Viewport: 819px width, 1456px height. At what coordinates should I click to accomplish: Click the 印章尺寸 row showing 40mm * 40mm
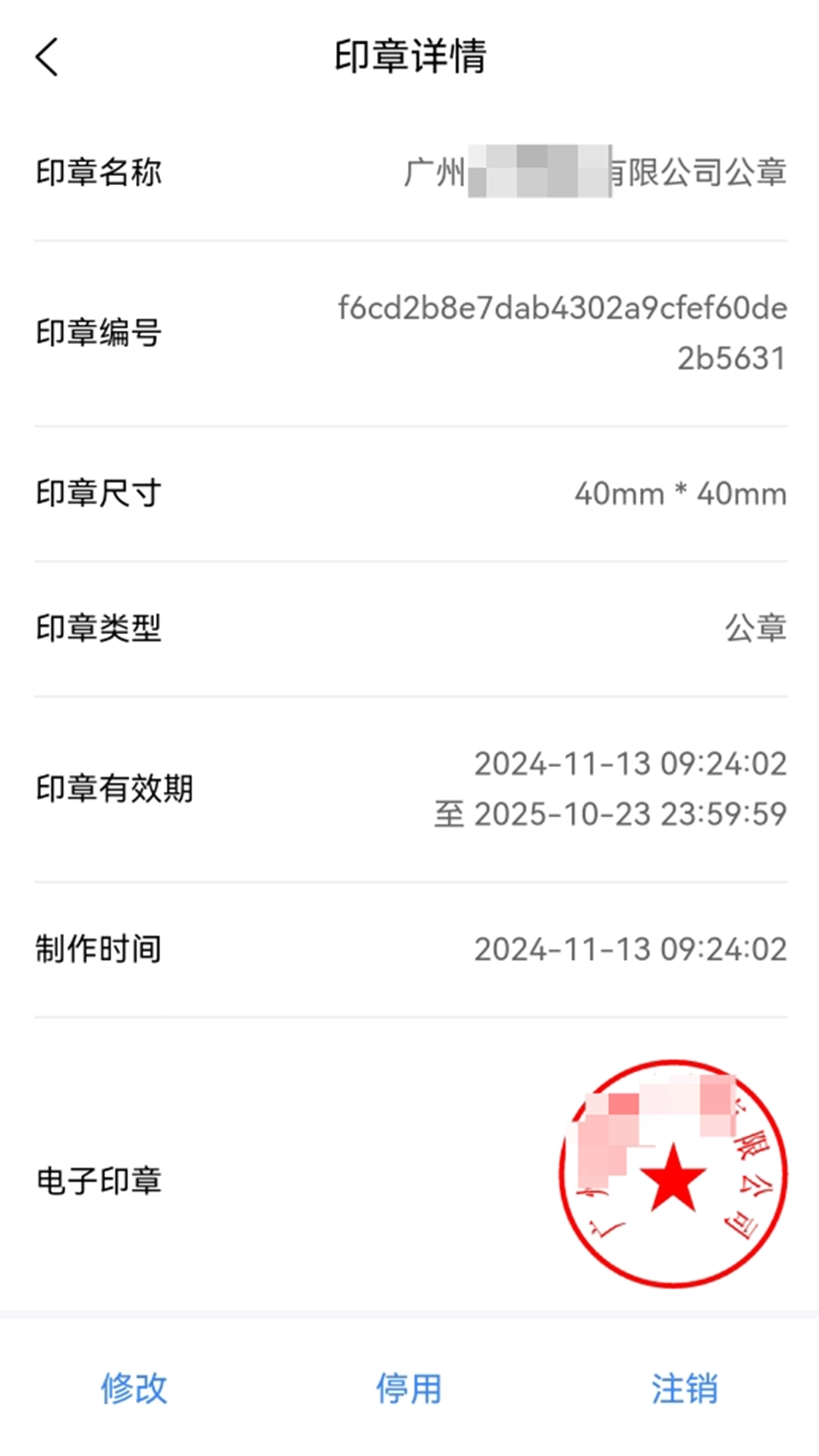pos(677,493)
